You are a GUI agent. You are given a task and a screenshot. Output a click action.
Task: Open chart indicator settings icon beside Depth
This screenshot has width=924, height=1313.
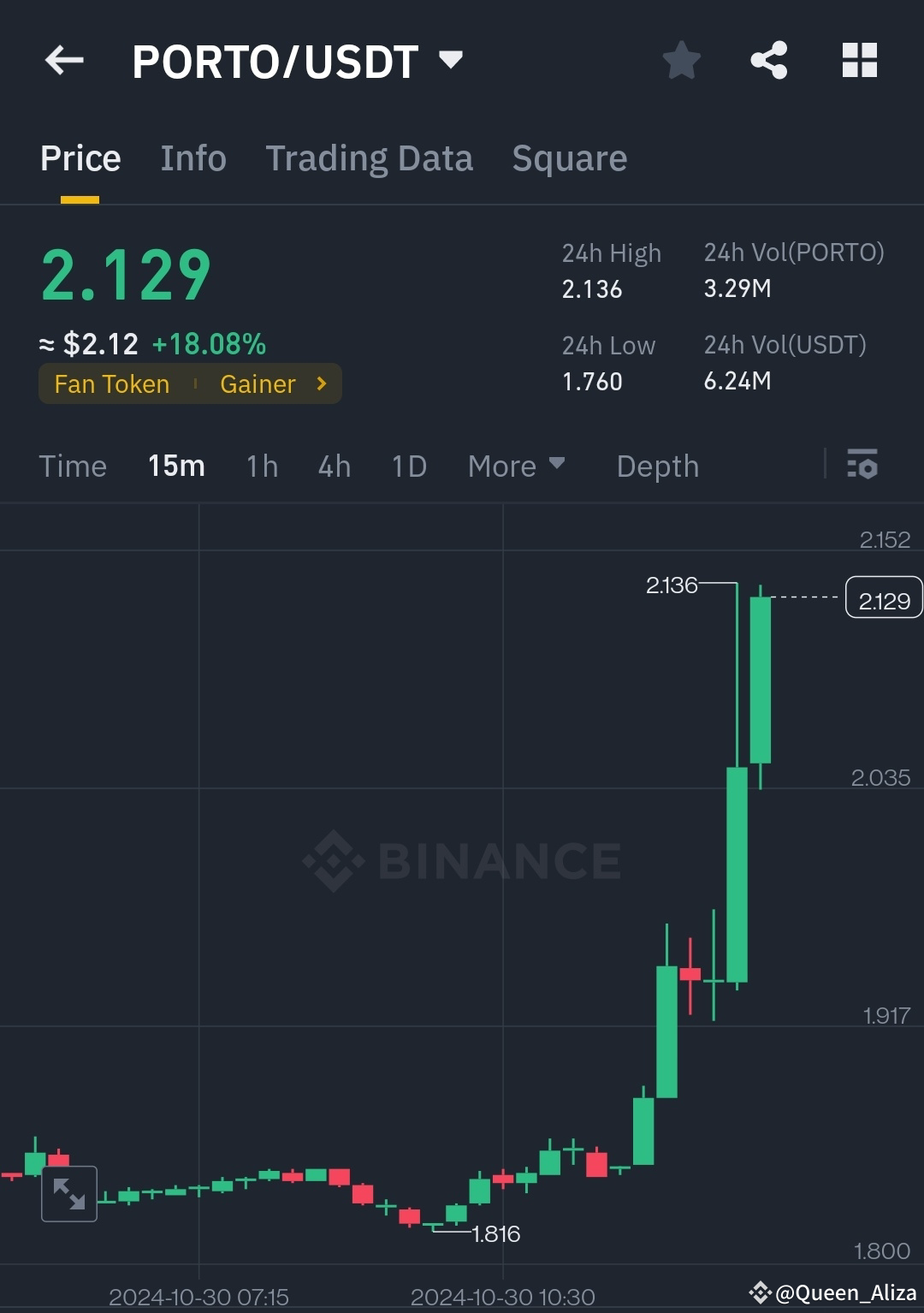click(x=863, y=466)
